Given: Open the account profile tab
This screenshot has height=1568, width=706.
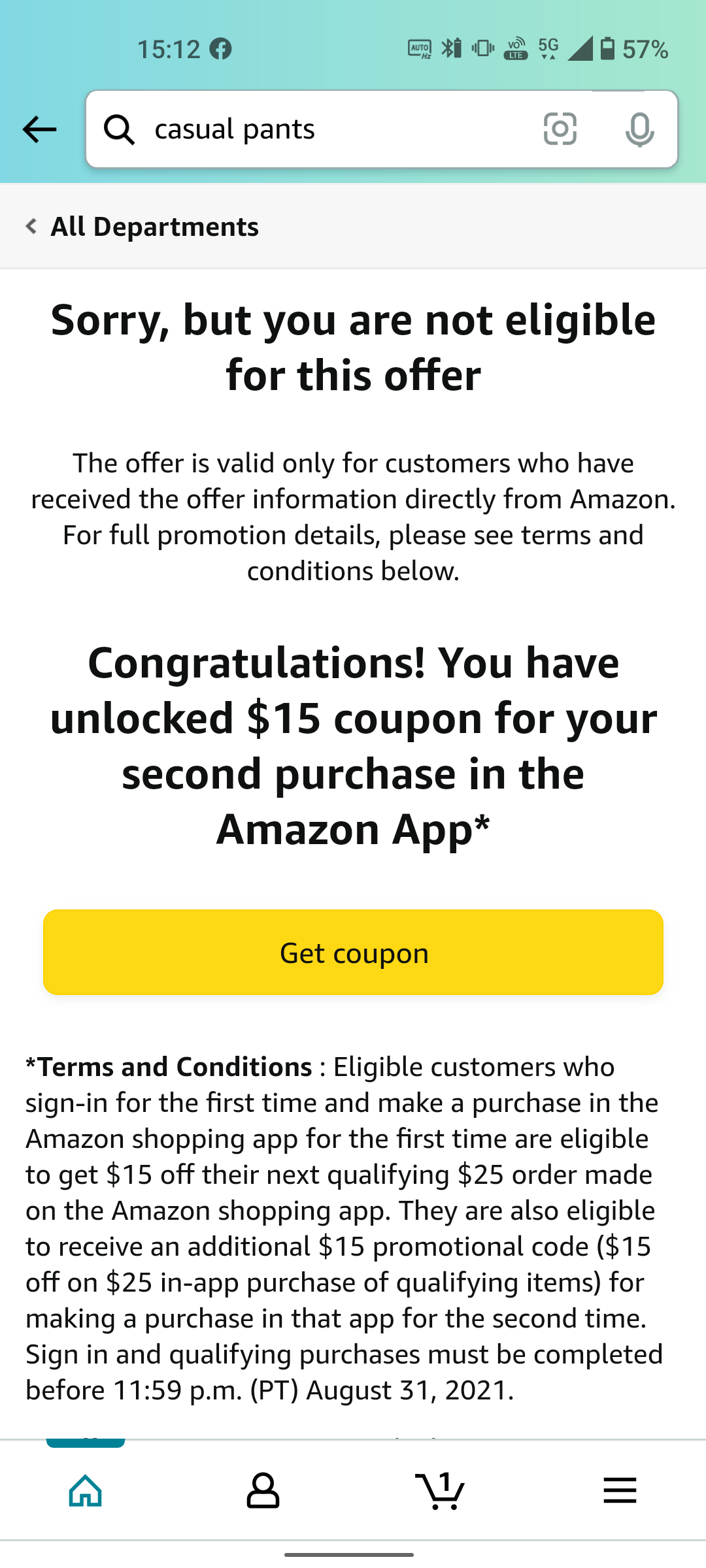Looking at the screenshot, I should point(263,1491).
